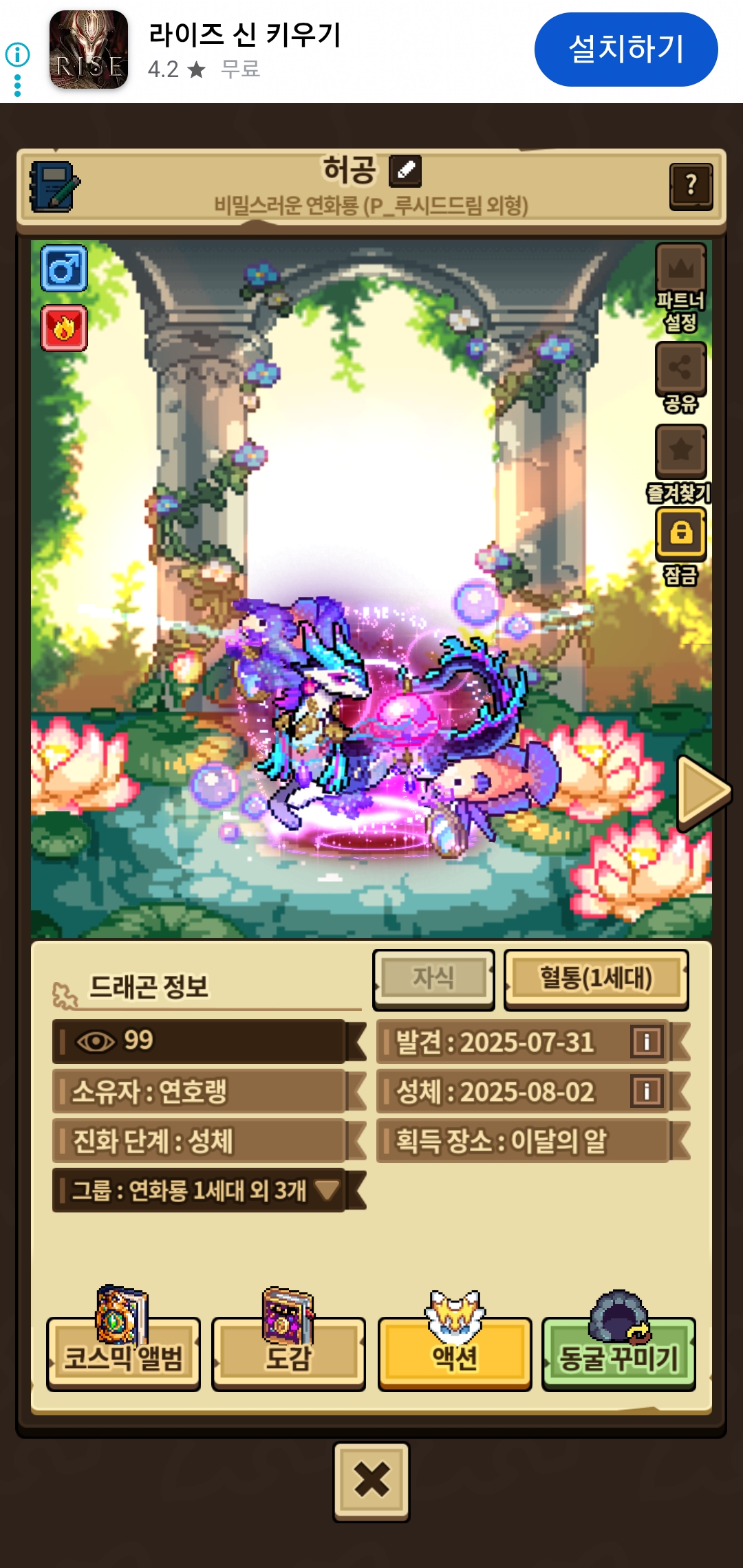
Task: Go to the next dragon with the arrow
Action: (x=702, y=792)
